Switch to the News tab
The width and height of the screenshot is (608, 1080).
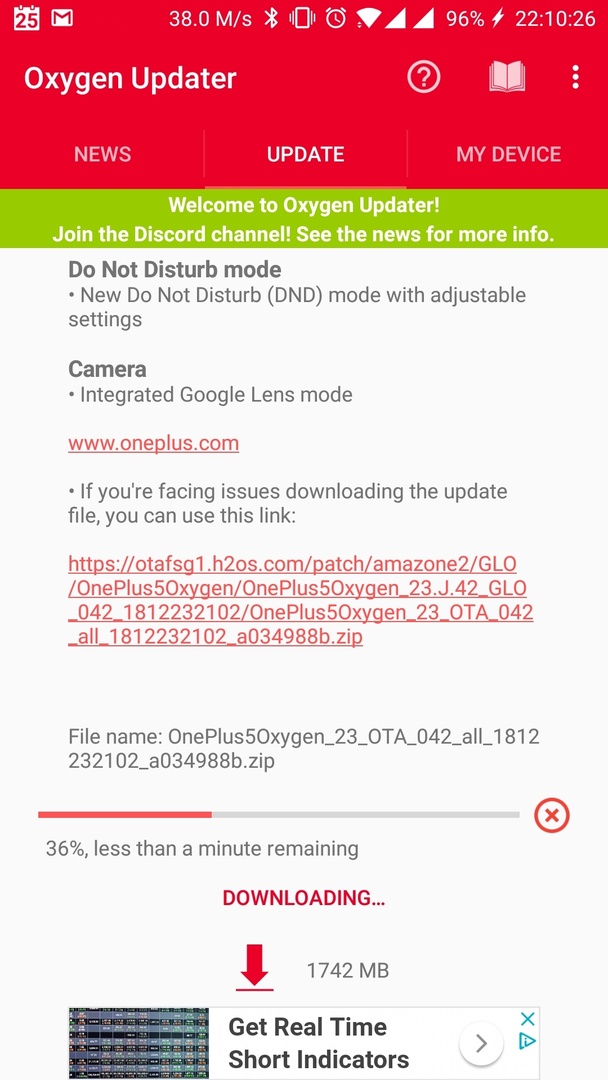coord(102,154)
